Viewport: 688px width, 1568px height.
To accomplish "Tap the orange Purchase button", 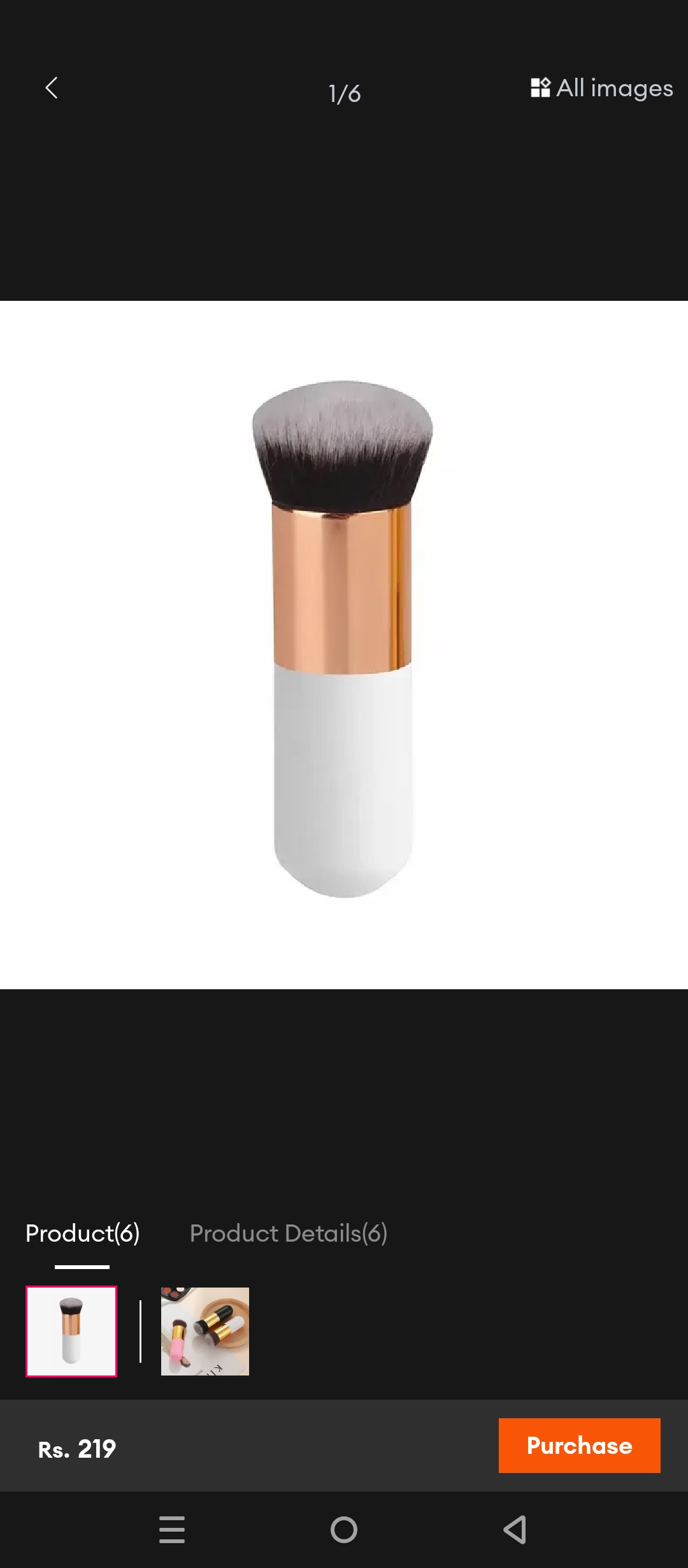I will tap(580, 1445).
